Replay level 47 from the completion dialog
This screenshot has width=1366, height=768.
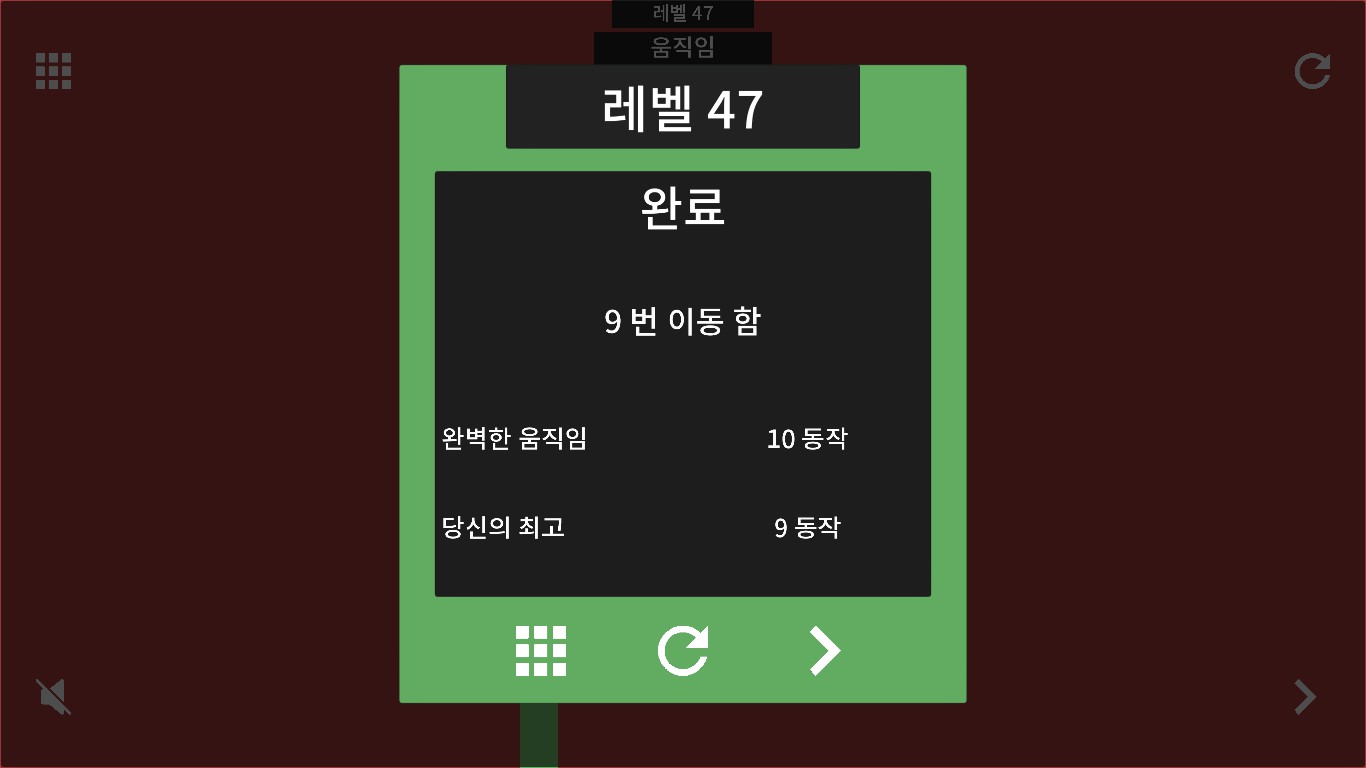point(683,651)
